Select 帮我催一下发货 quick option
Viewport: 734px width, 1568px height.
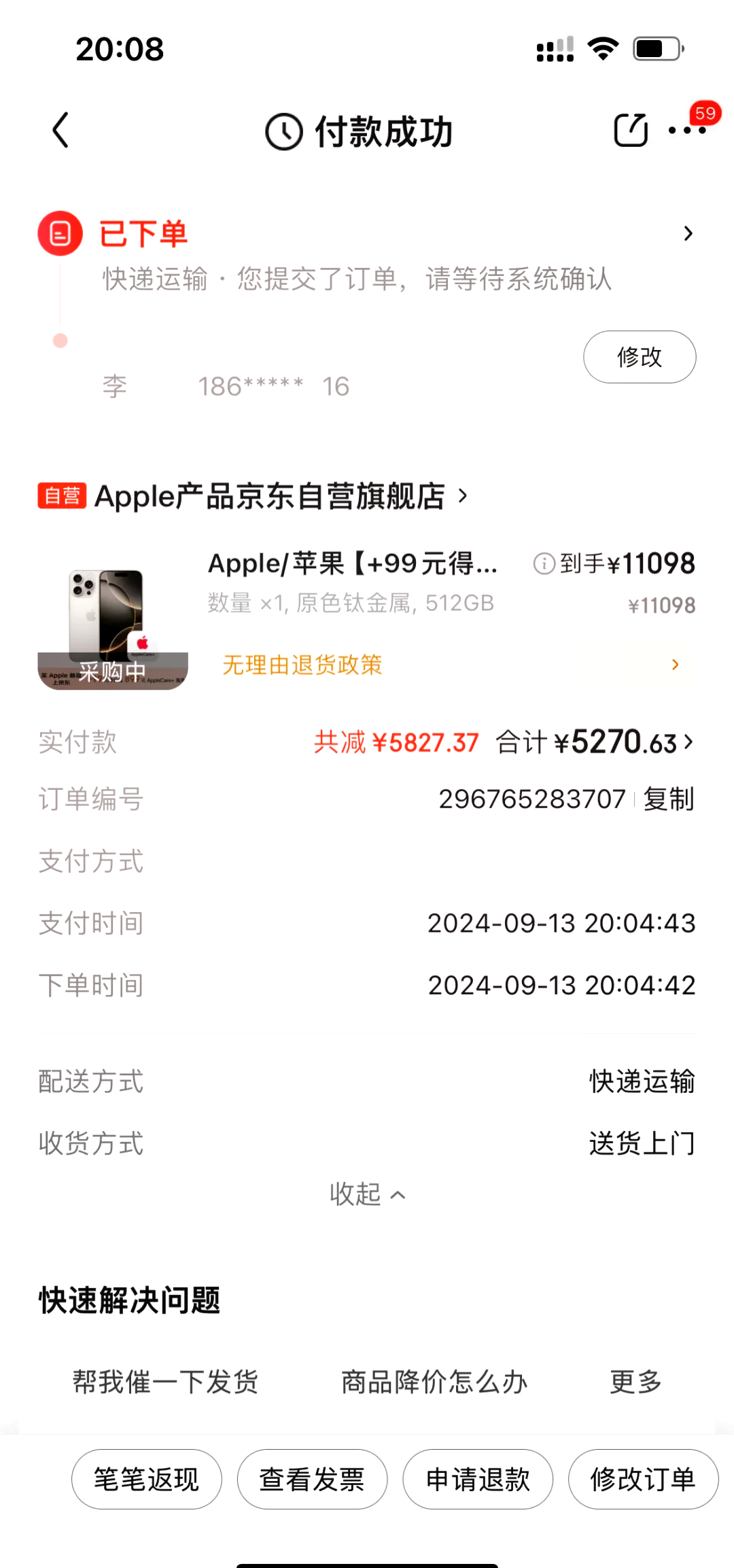pos(164,1381)
